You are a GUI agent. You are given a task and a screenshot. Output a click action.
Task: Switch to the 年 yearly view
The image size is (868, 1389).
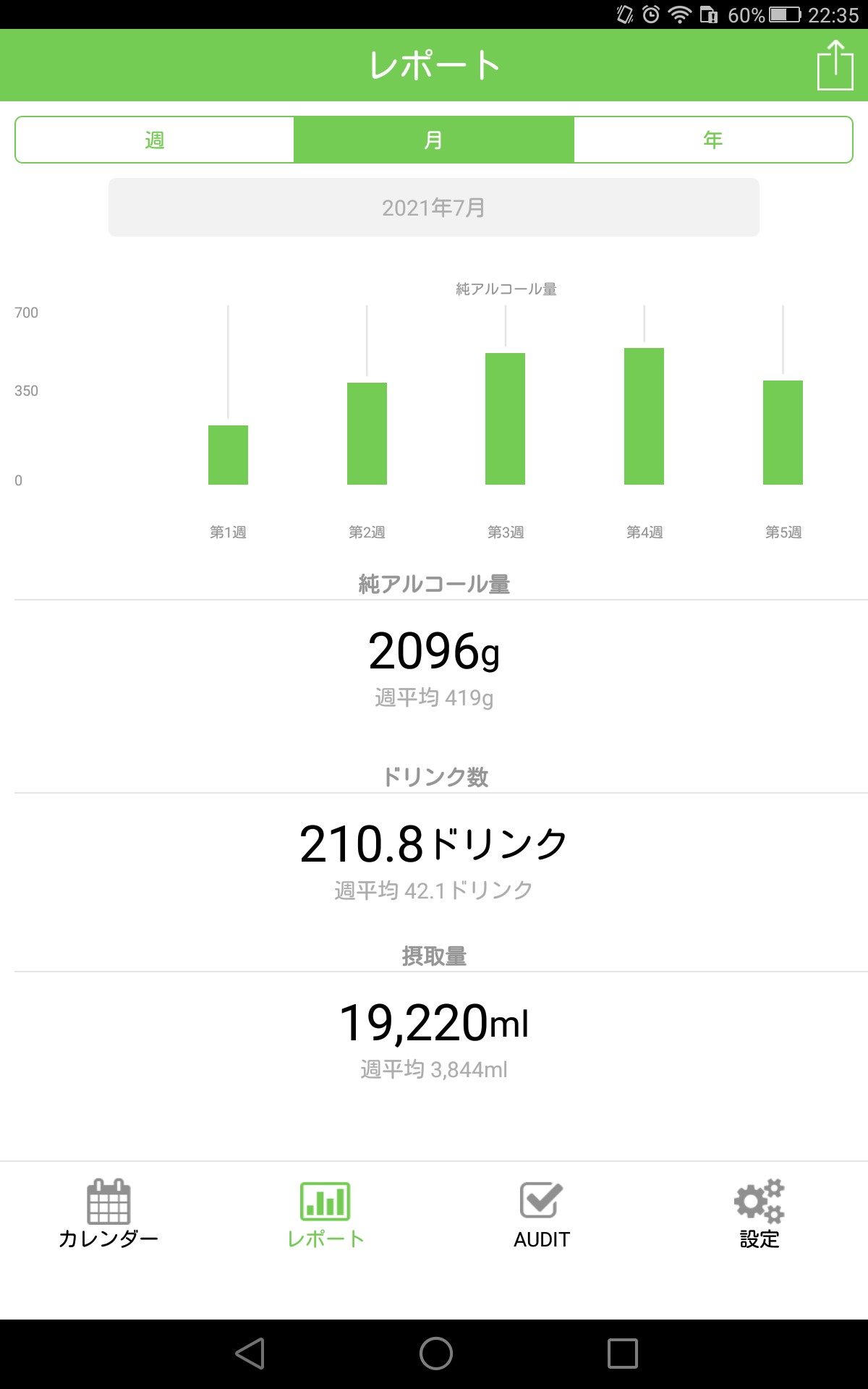point(713,140)
